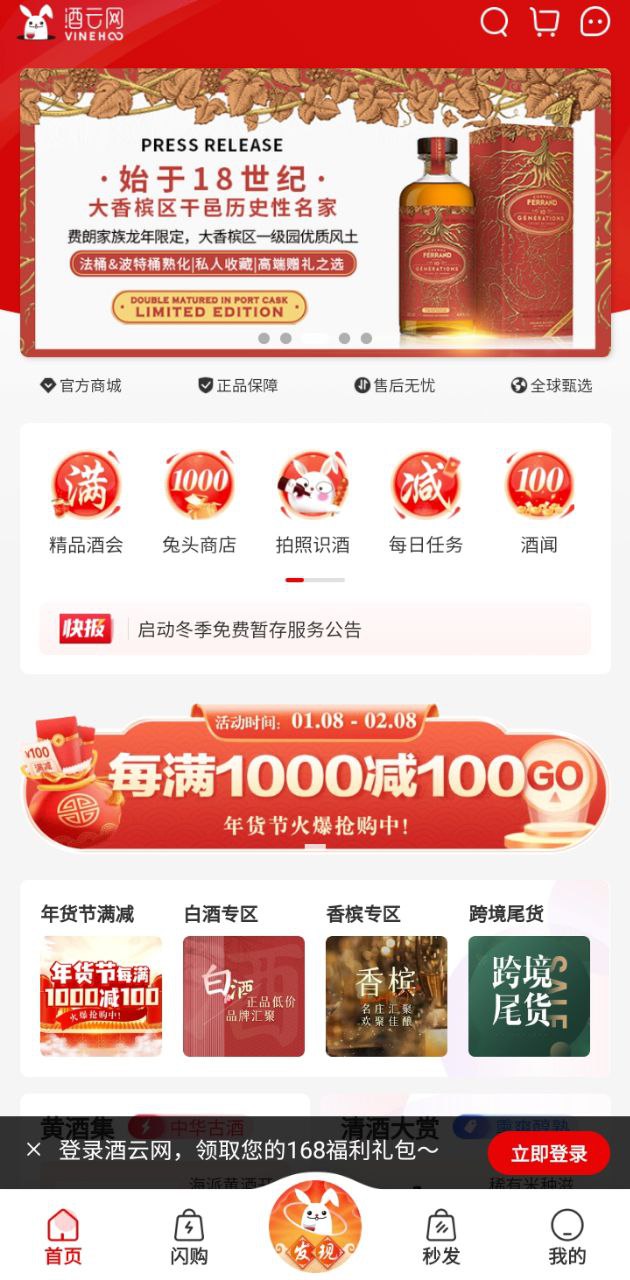Read the 快报 winter storage announcement
Viewport: 630px width, 1280px height.
pyautogui.click(x=315, y=629)
